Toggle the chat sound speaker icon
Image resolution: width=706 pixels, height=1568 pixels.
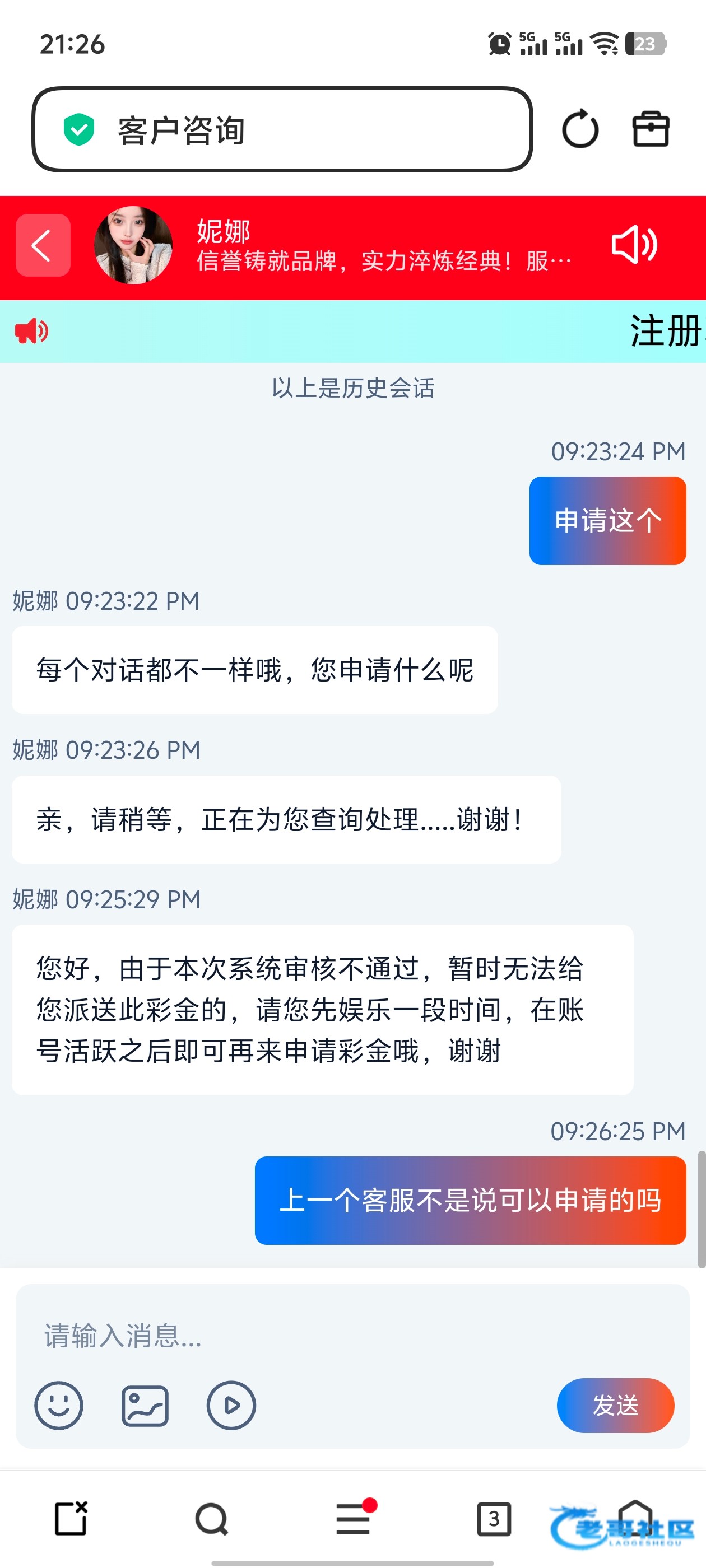[x=634, y=245]
